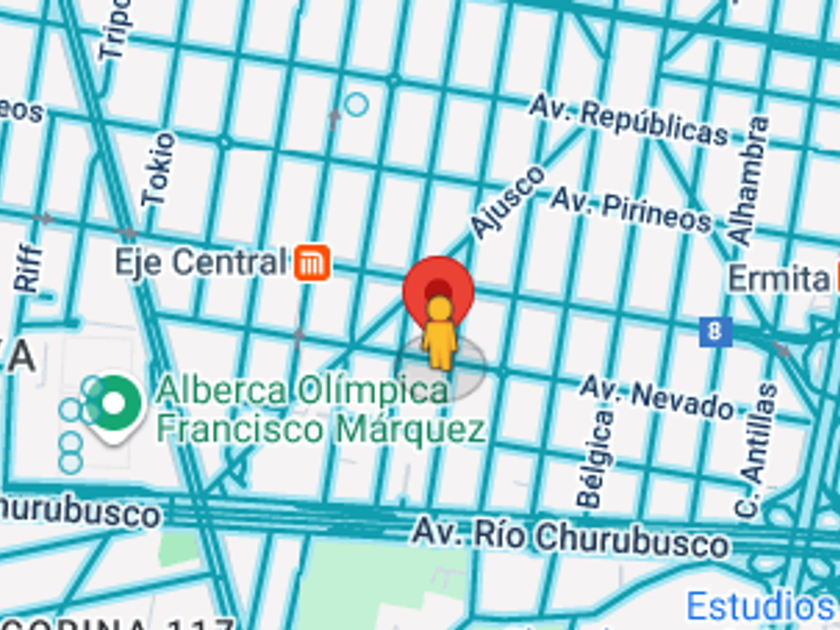840x630 pixels.
Task: Open the bus stop marker numbered 8
Action: tap(716, 331)
